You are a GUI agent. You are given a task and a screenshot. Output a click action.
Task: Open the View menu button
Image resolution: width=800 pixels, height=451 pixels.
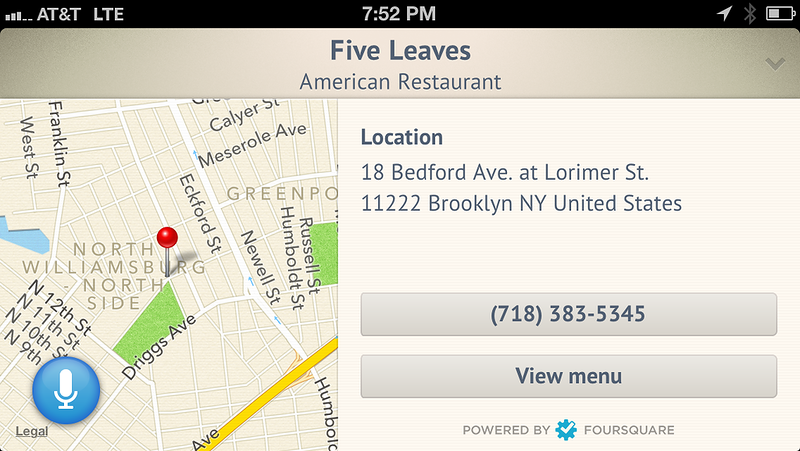[568, 376]
